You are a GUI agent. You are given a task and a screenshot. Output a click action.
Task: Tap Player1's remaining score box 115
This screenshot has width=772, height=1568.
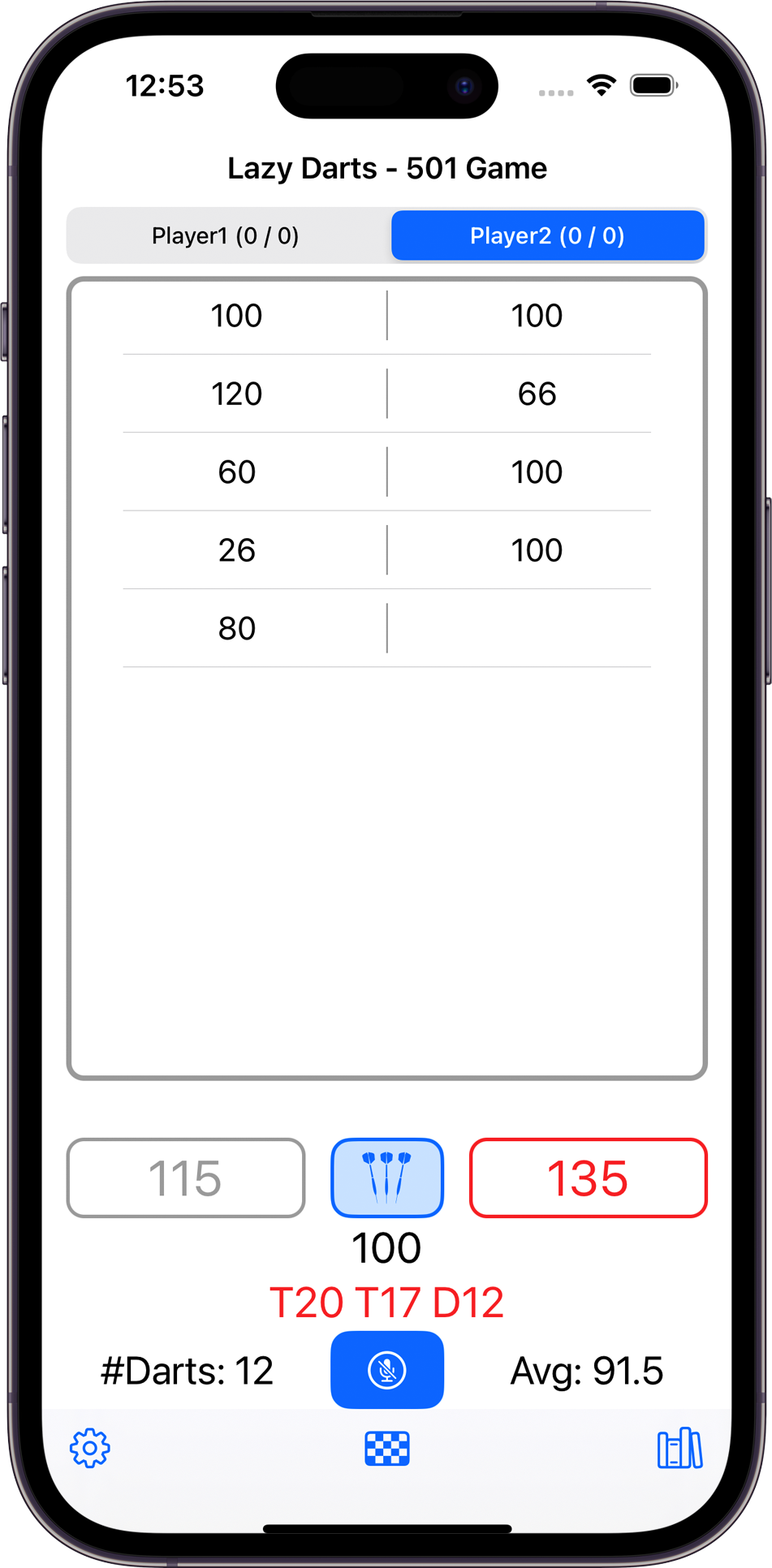186,1178
